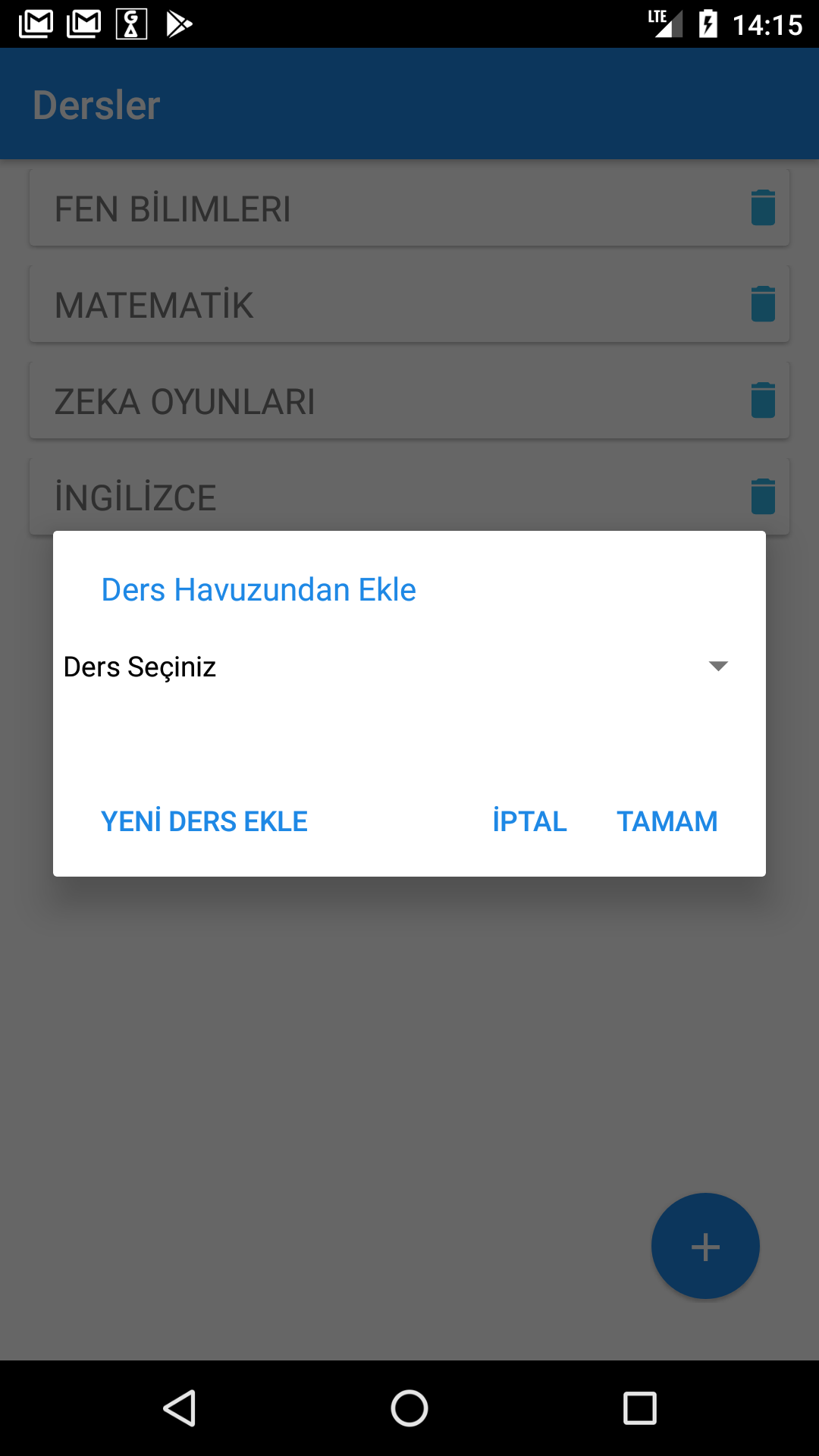Tap YENİ DERS EKLE button
This screenshot has height=1456, width=819.
coord(204,821)
